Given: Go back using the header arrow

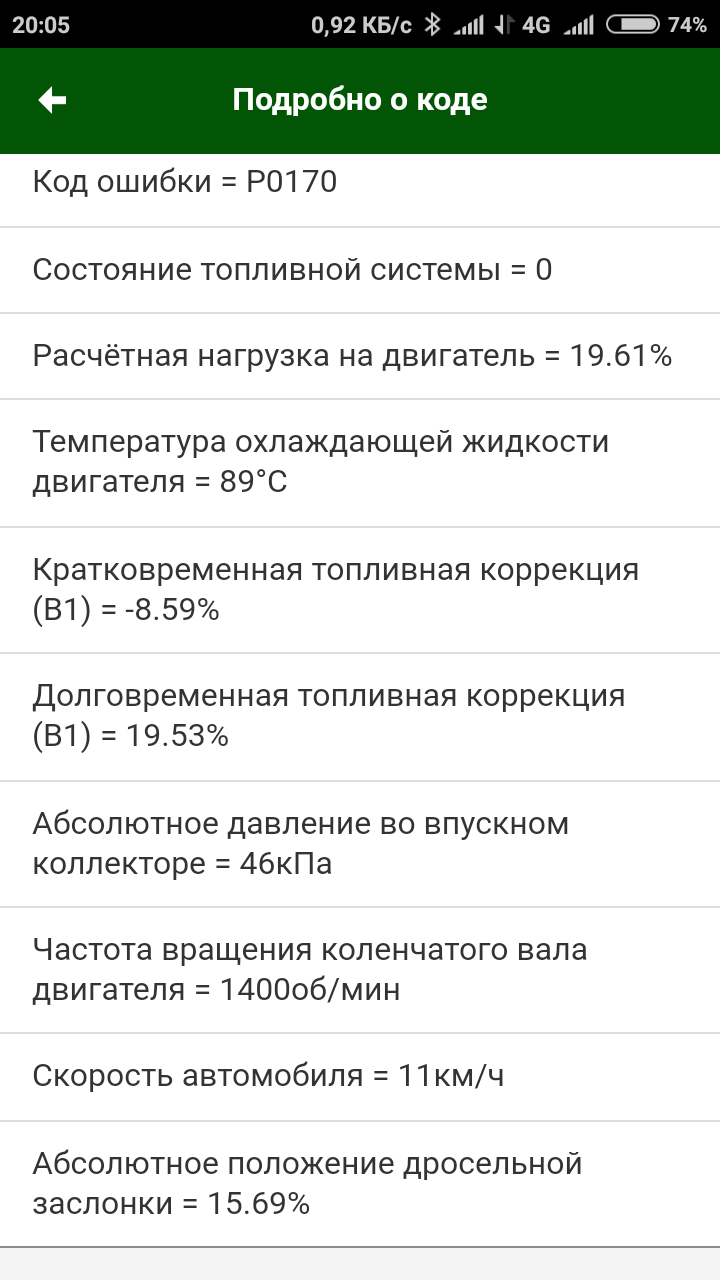Looking at the screenshot, I should [52, 100].
